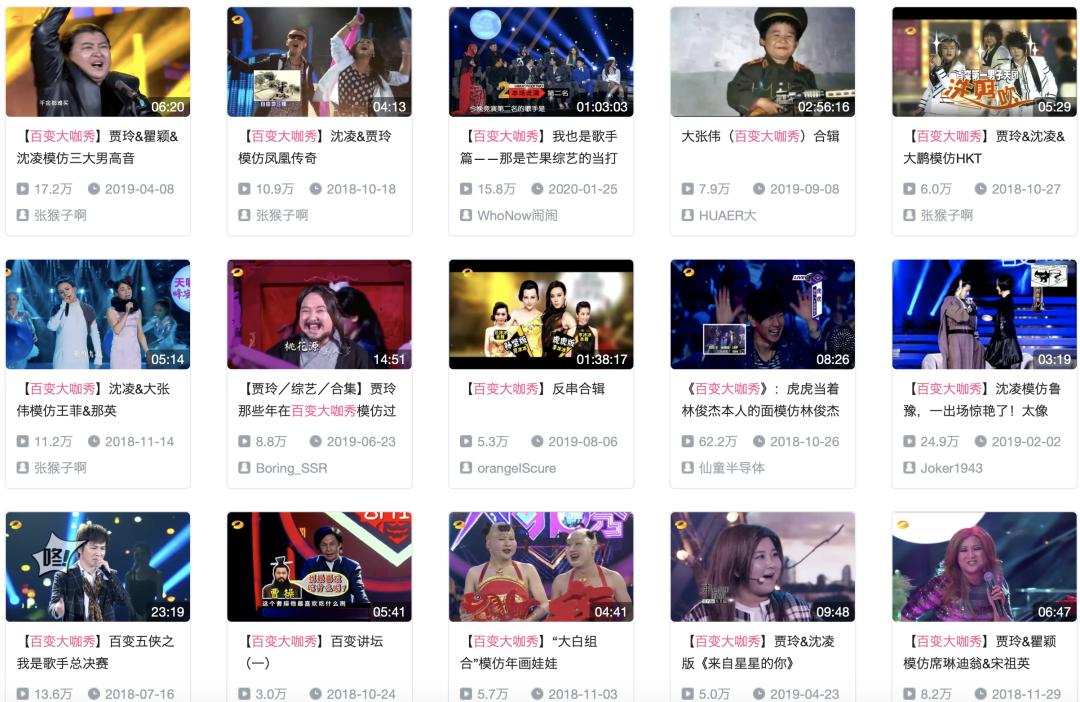Play the 沈凌&大张伟模仿王菲&那英 video
The height and width of the screenshot is (702, 1080).
(97, 314)
